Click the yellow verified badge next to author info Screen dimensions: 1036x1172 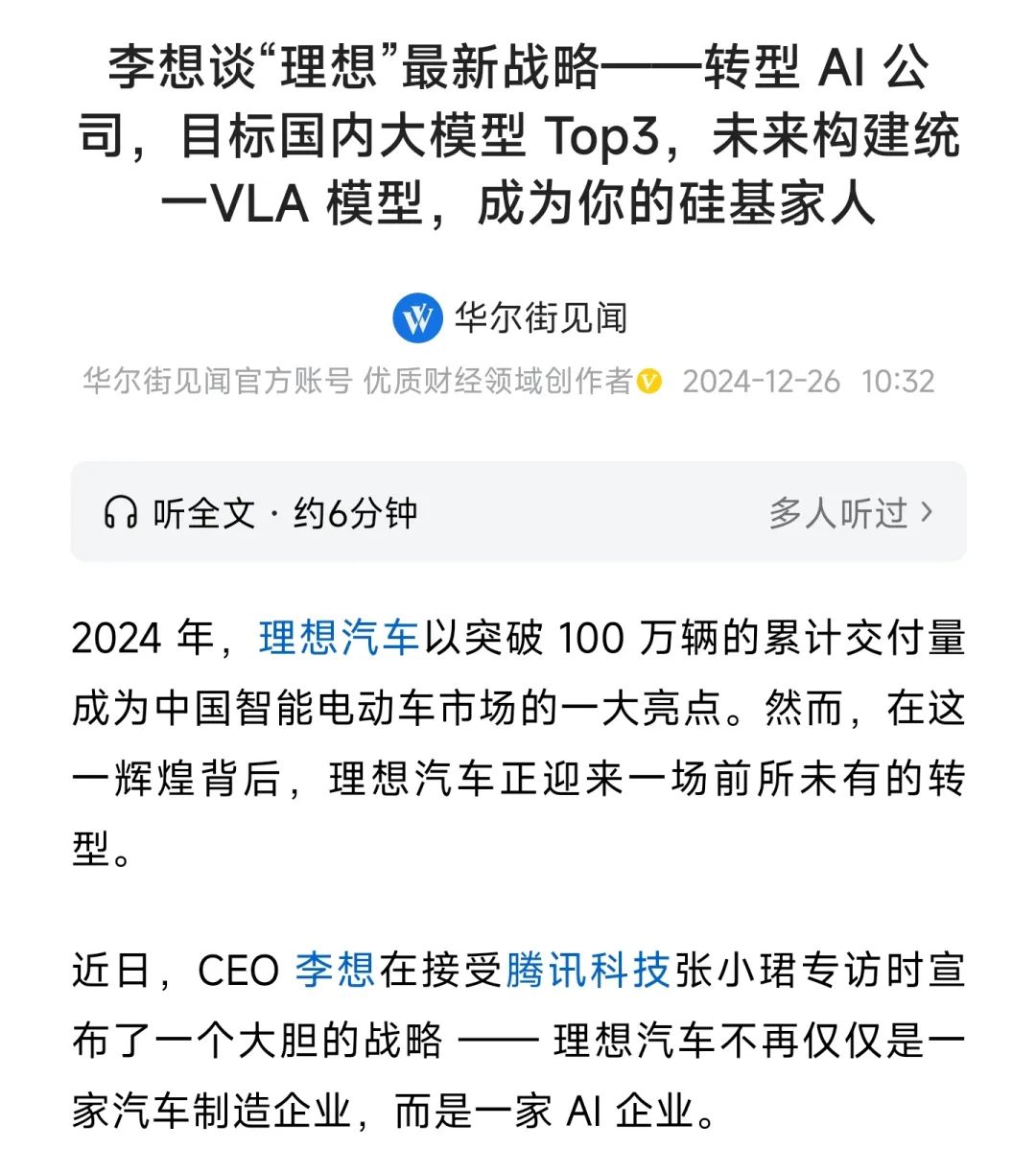(650, 381)
